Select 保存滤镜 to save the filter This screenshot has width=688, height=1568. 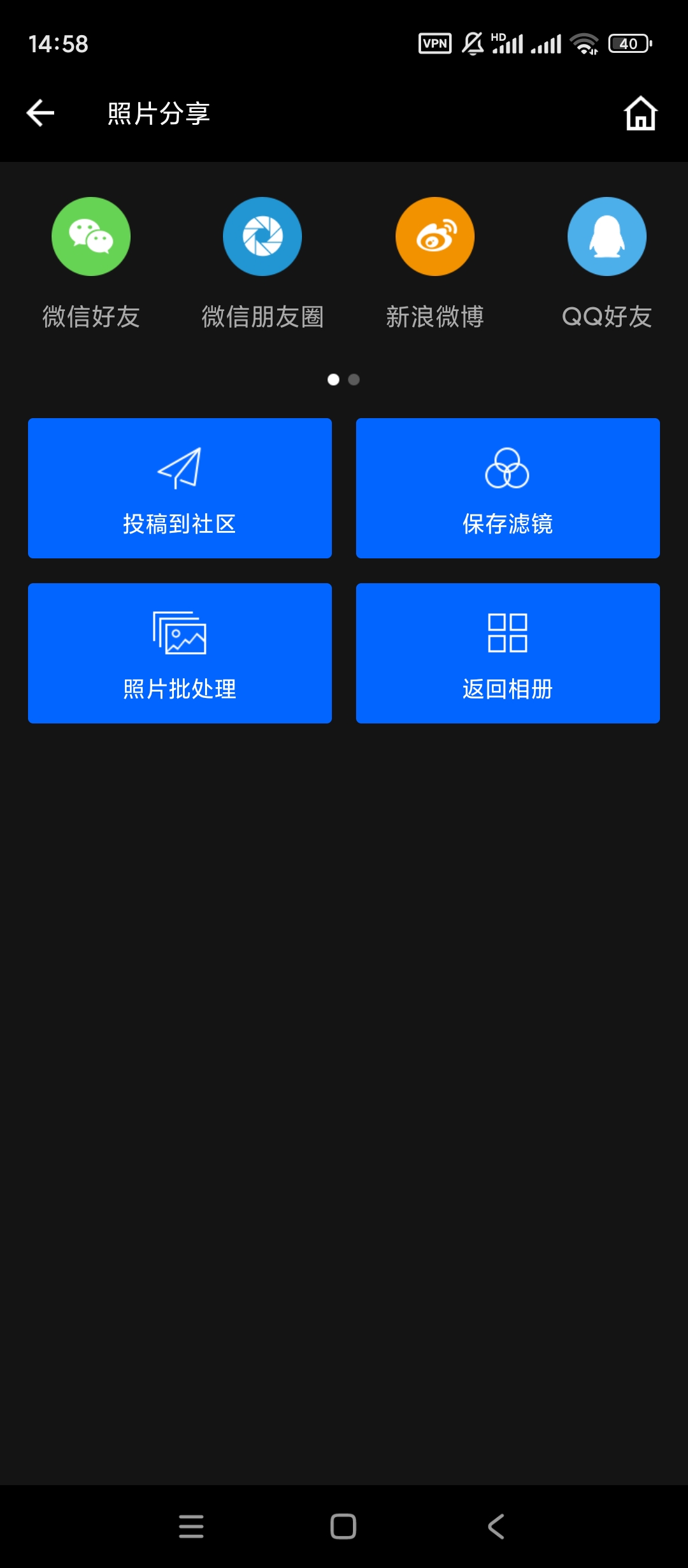click(508, 488)
